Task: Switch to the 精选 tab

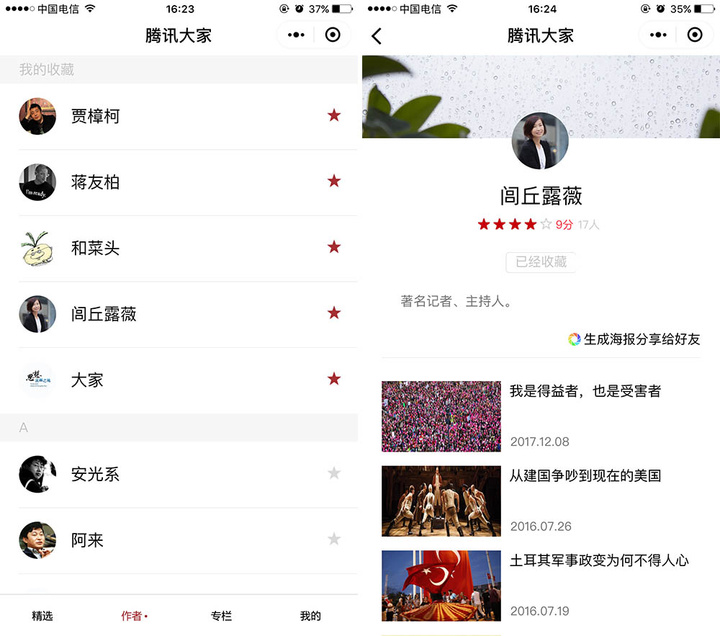Action: (43, 616)
